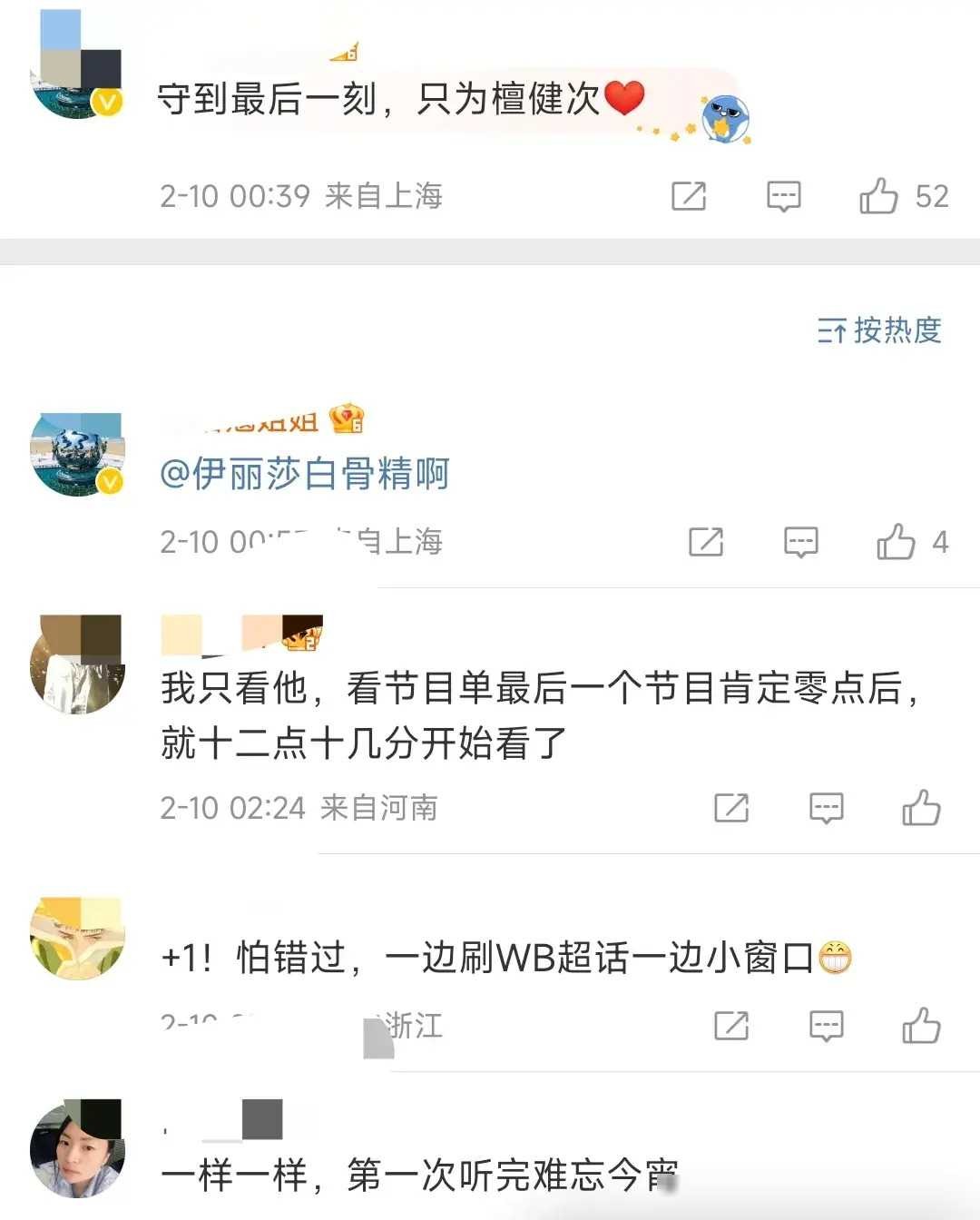Open avatar beside the @伊丽莎白骨精啊 reply
Viewport: 980px width, 1220px height.
[77, 455]
